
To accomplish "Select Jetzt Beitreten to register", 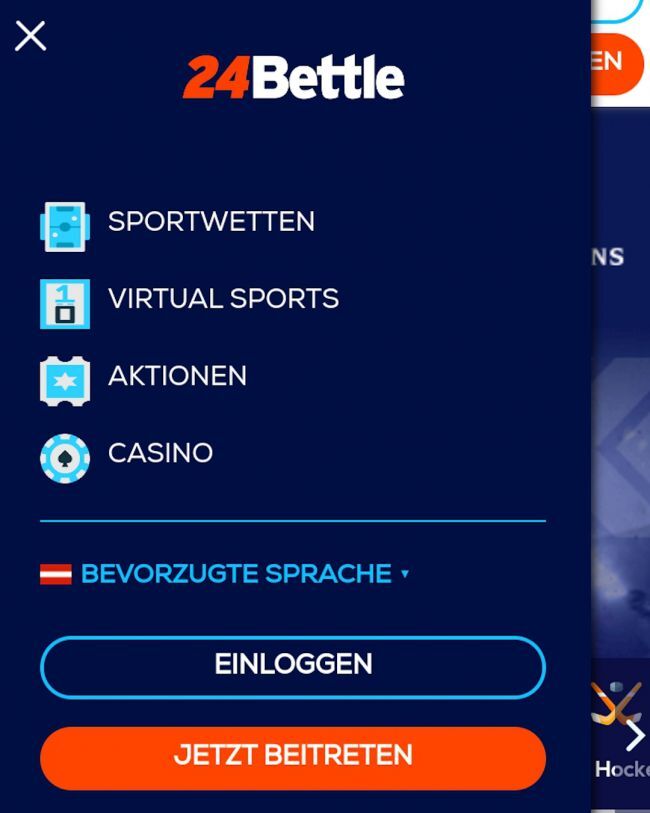I will point(293,756).
